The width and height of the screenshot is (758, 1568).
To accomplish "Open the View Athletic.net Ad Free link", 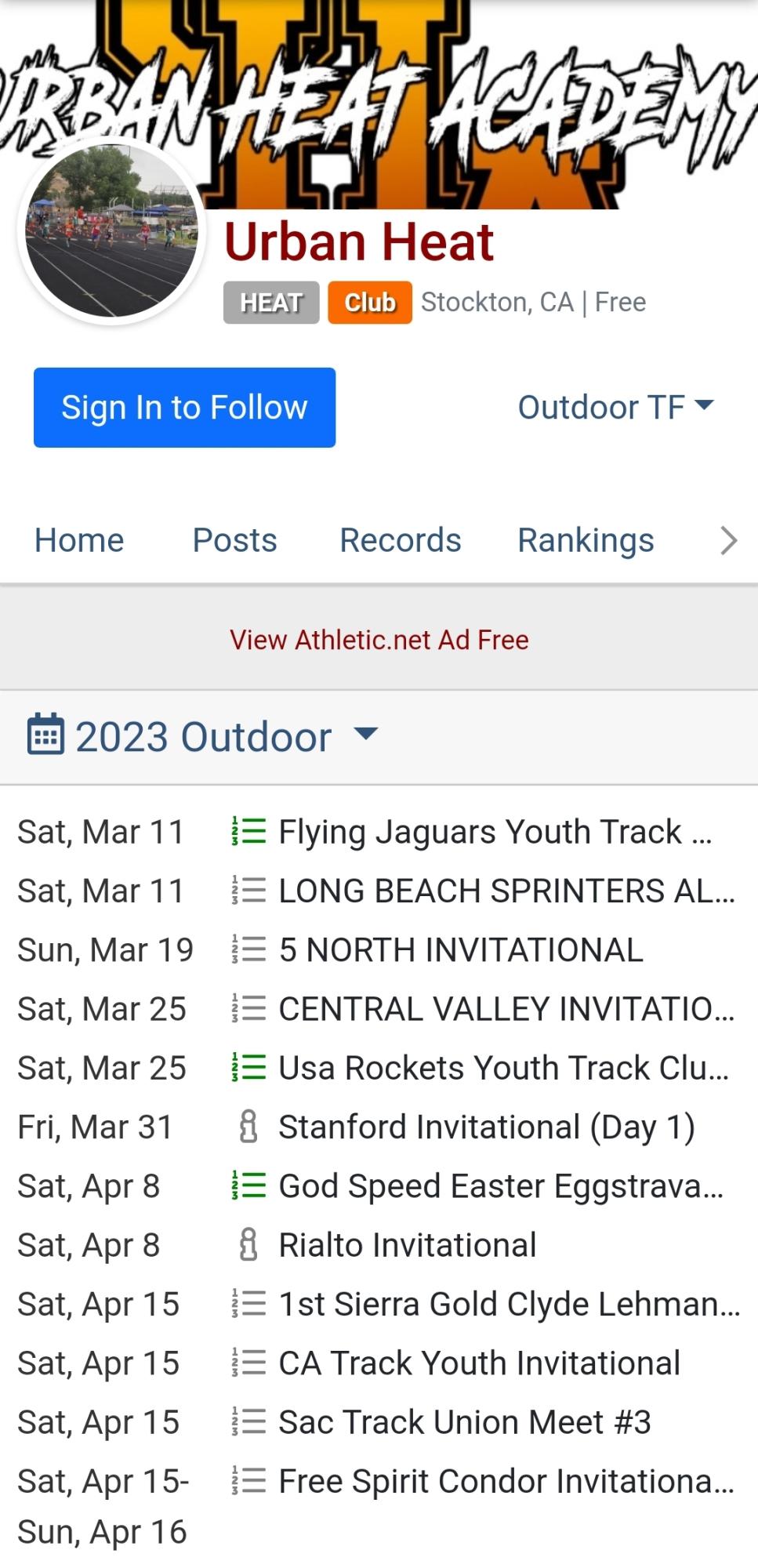I will [379, 640].
